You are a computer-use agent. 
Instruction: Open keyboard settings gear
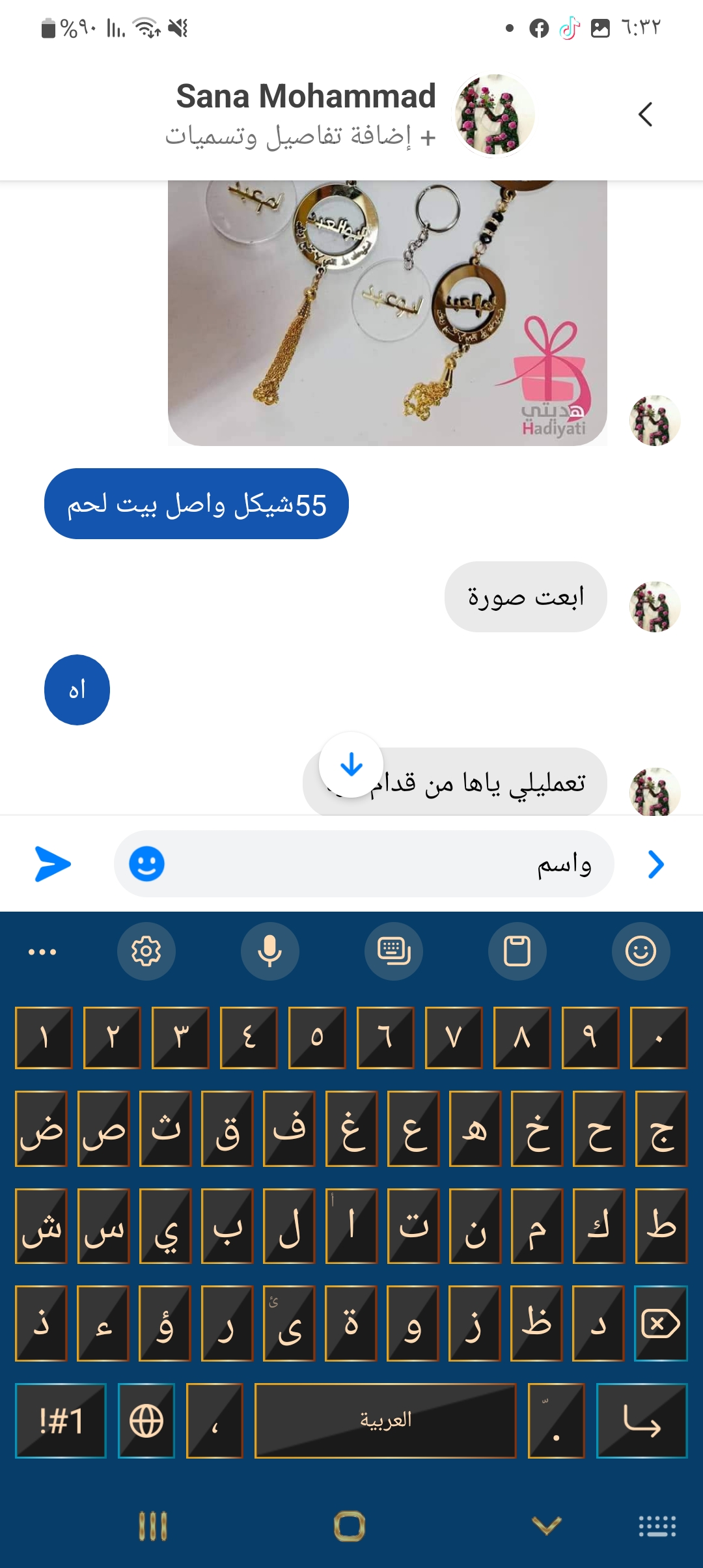coord(146,951)
